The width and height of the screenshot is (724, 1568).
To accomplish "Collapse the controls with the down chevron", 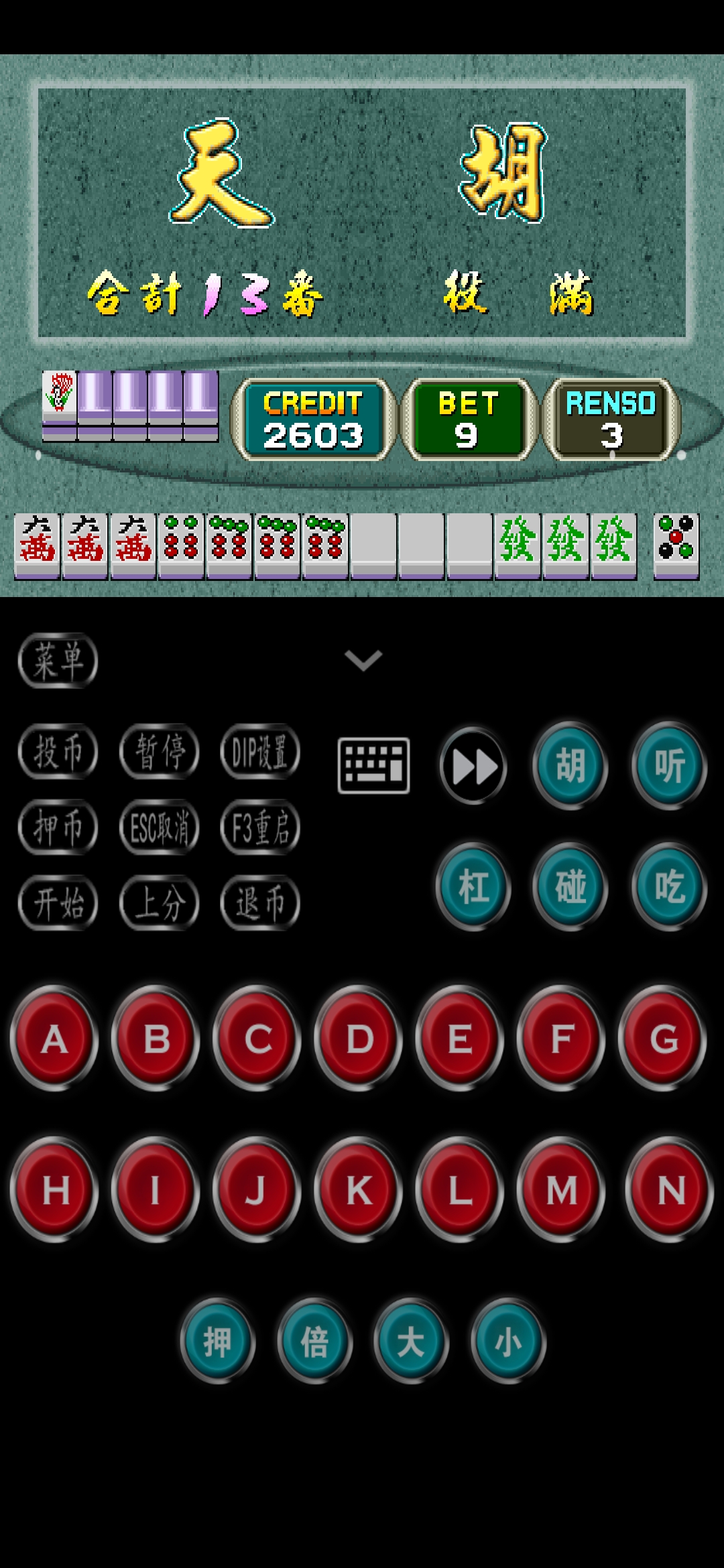I will point(363,660).
